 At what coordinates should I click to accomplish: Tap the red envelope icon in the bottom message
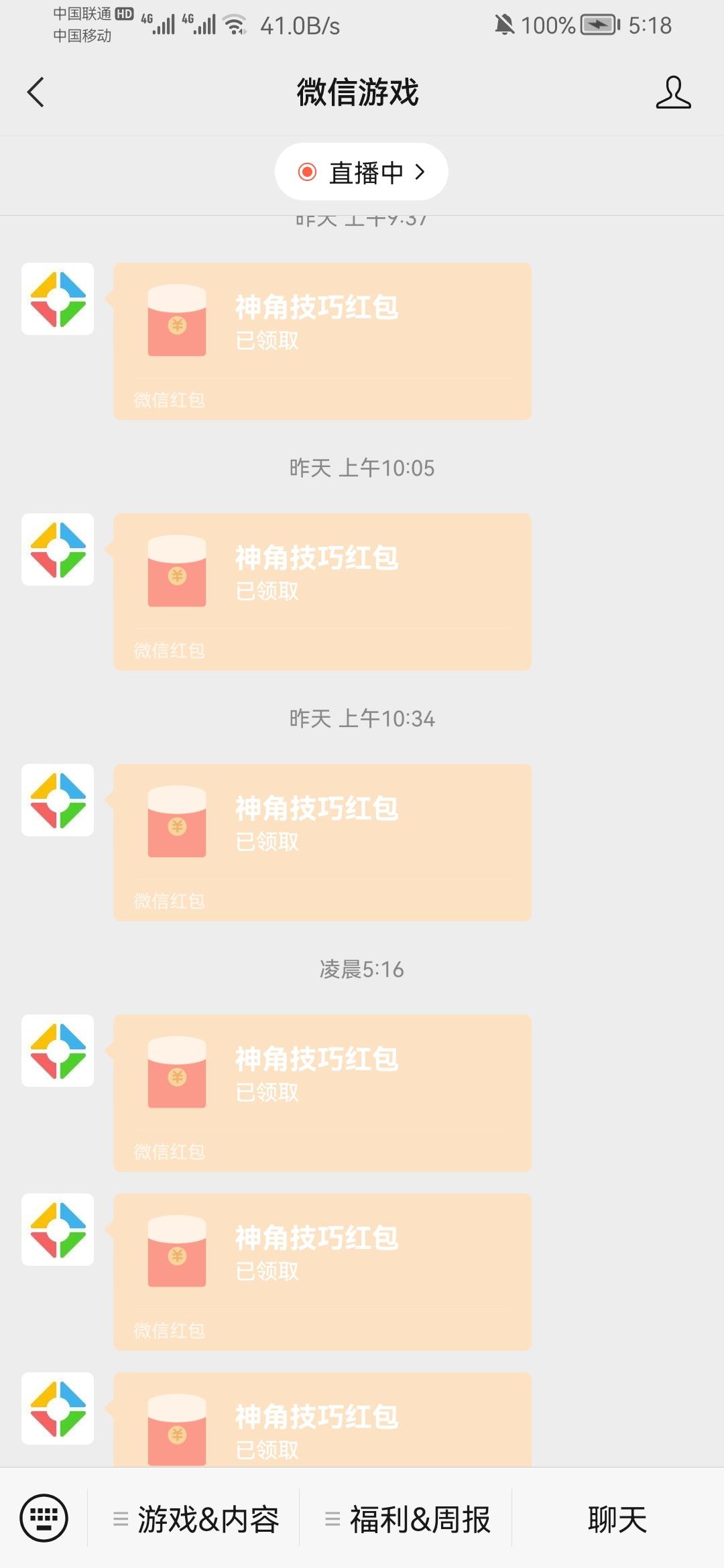pyautogui.click(x=176, y=1431)
